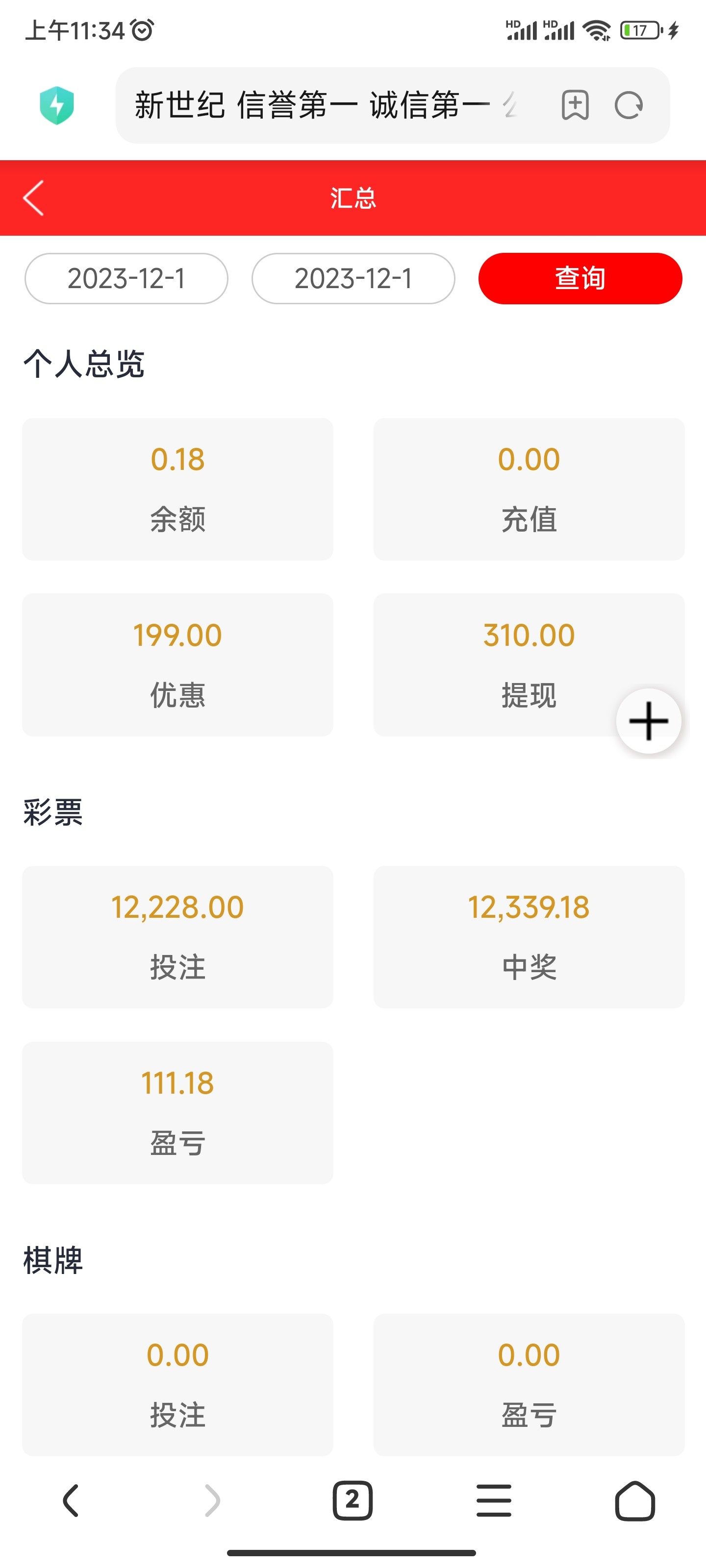Go back using the red header arrow
Image resolution: width=706 pixels, height=1568 pixels.
tap(33, 198)
